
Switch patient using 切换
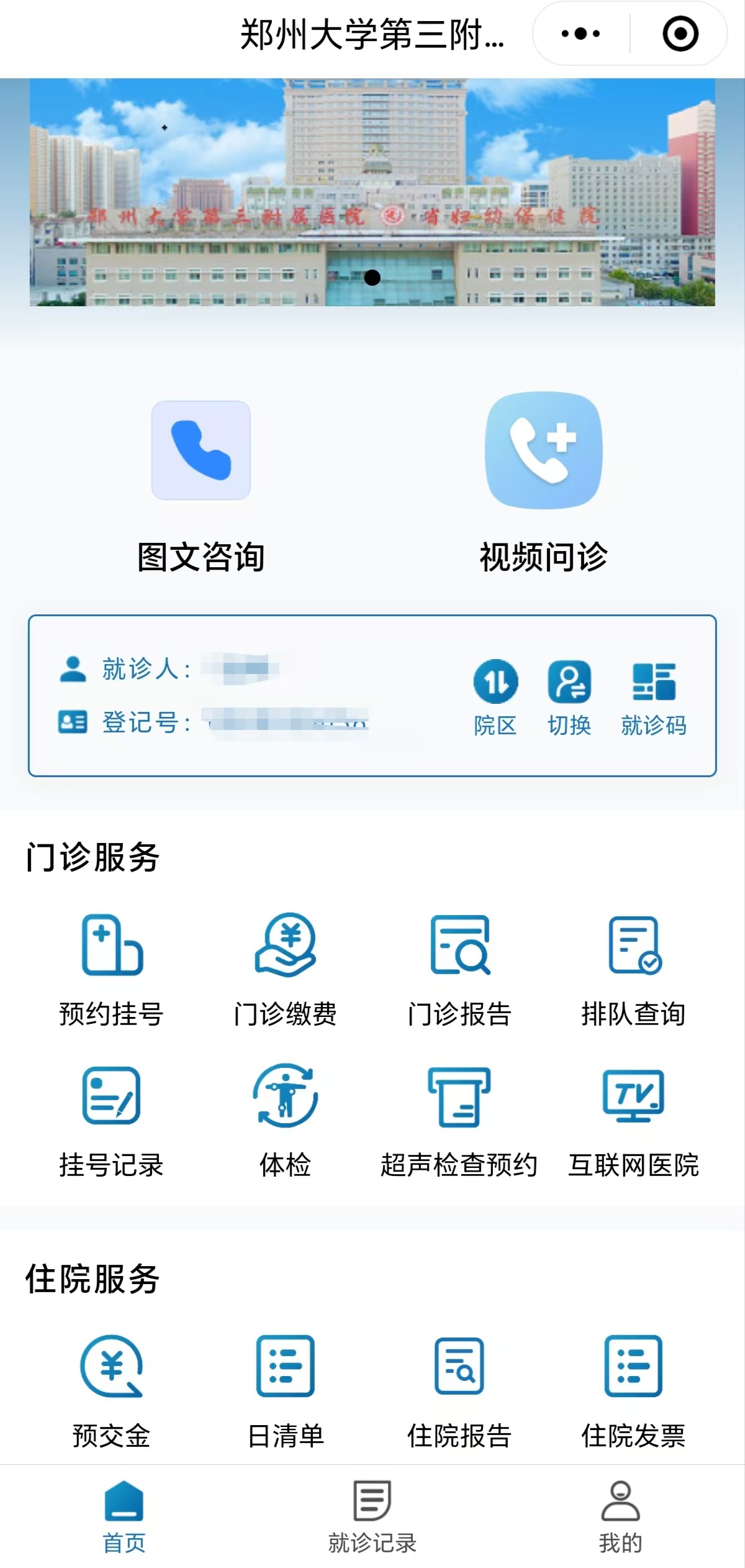pyautogui.click(x=569, y=697)
